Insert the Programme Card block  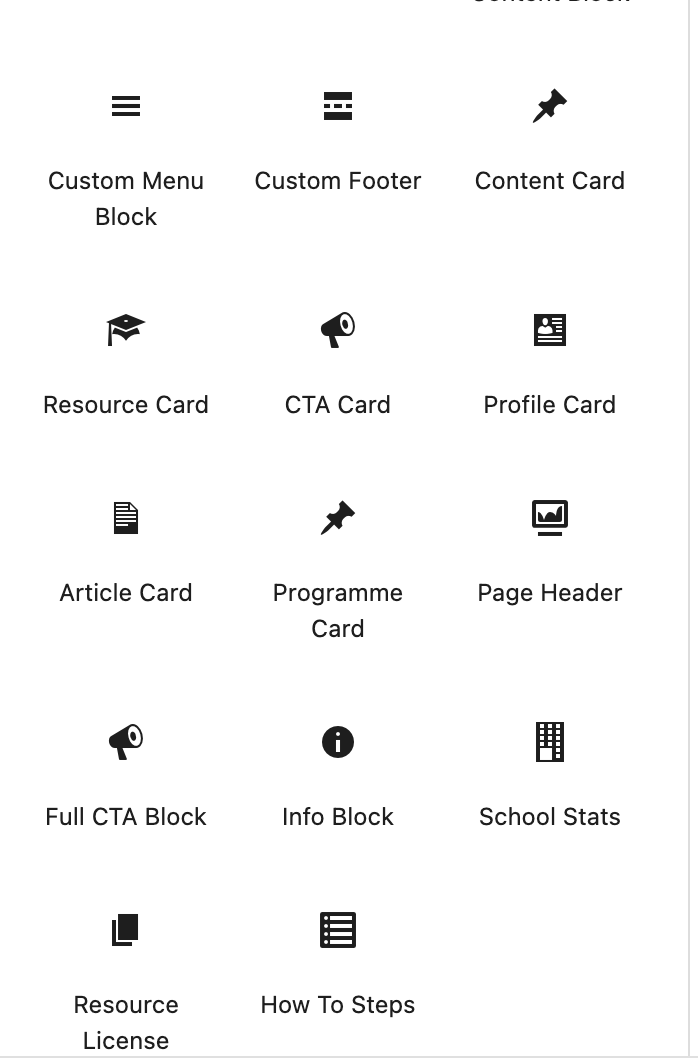coord(338,570)
